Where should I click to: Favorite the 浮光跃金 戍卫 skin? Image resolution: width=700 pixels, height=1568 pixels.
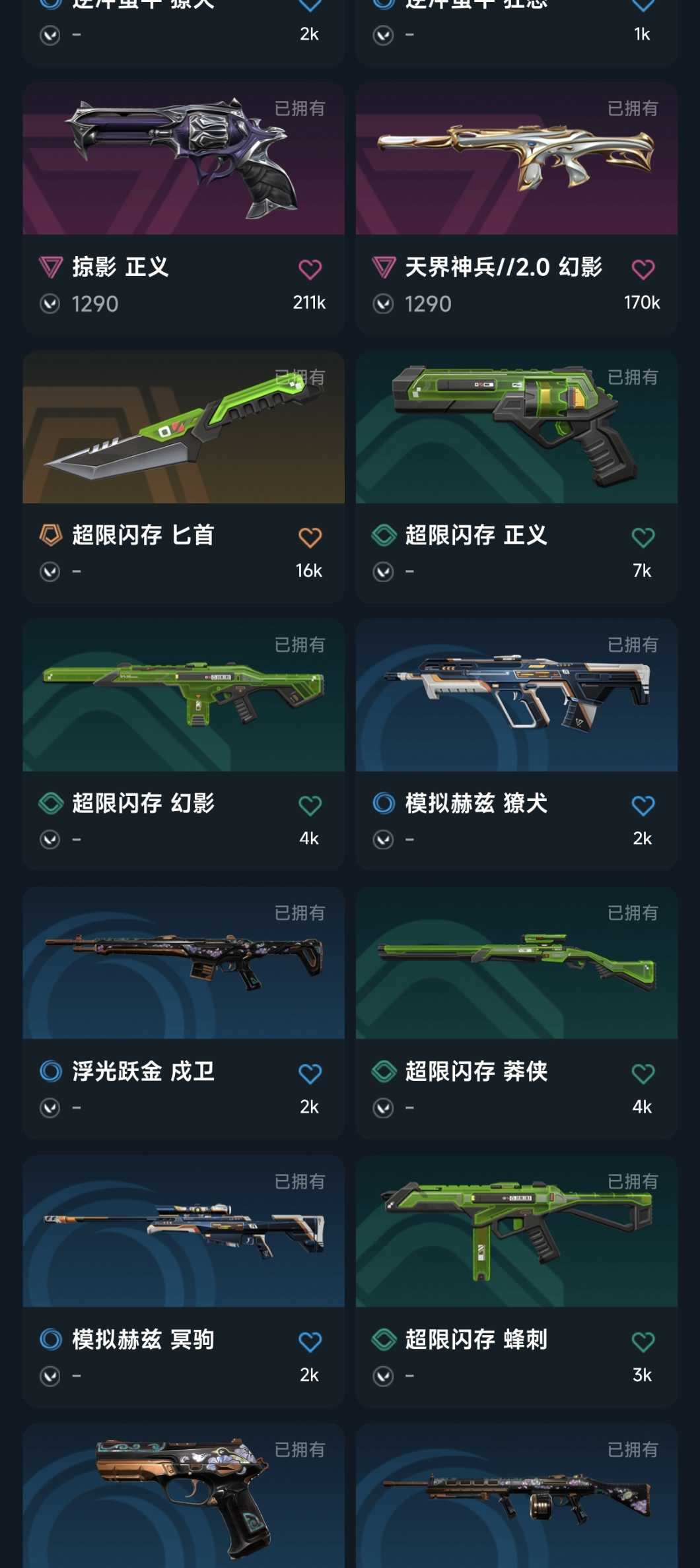[310, 1074]
